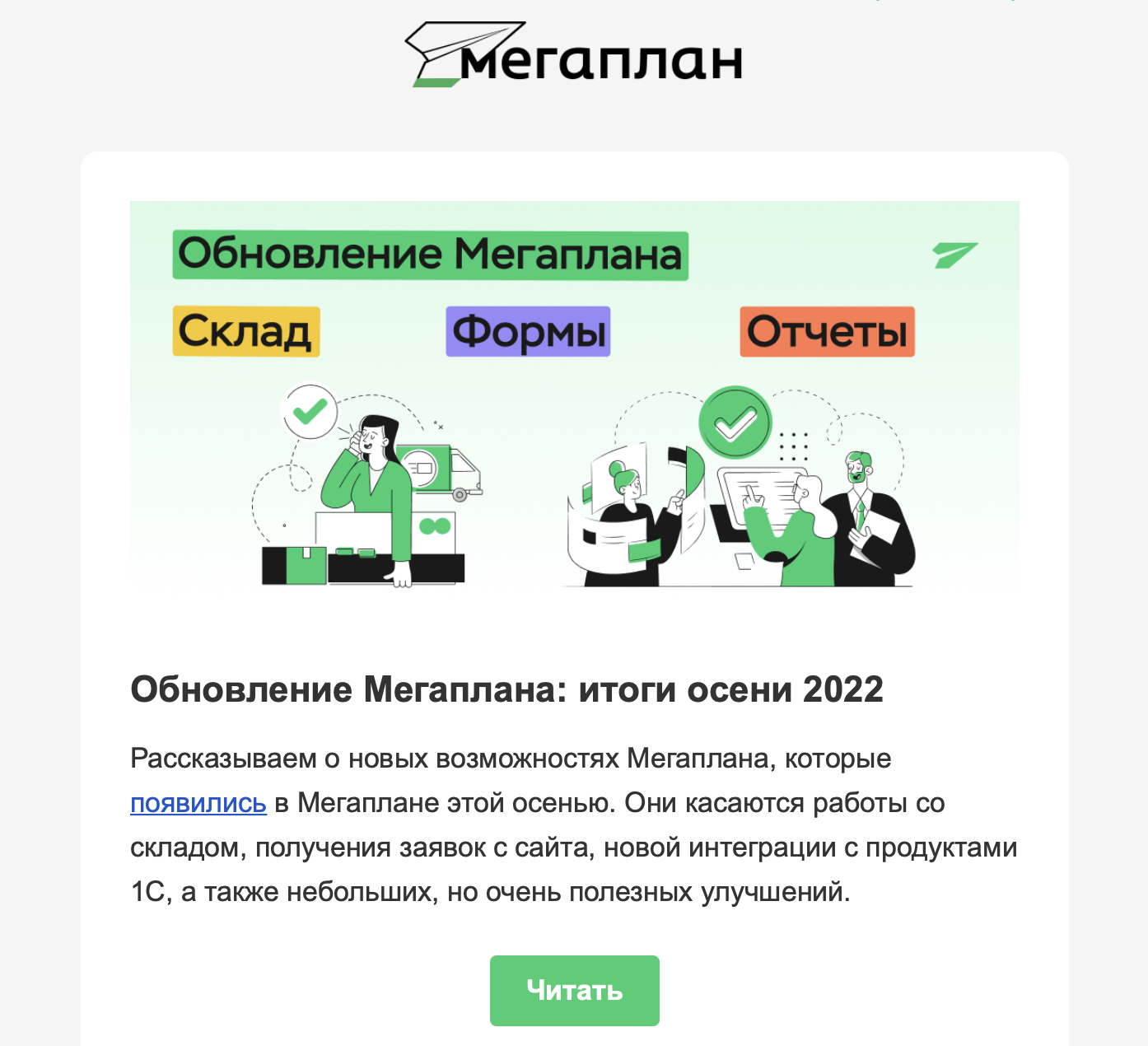Tap the green Читать button
The width and height of the screenshot is (1148, 1046).
click(574, 990)
